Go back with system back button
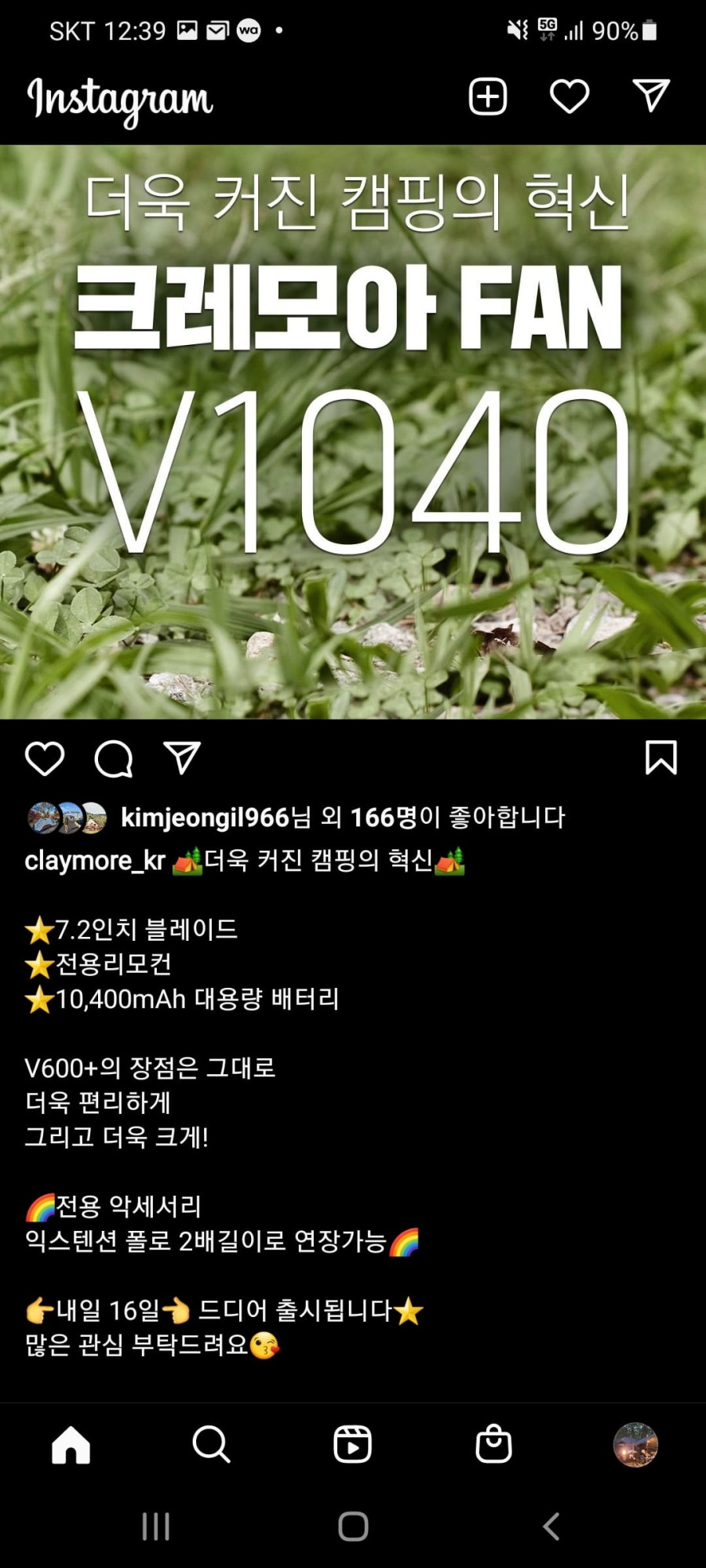 coord(551,1526)
